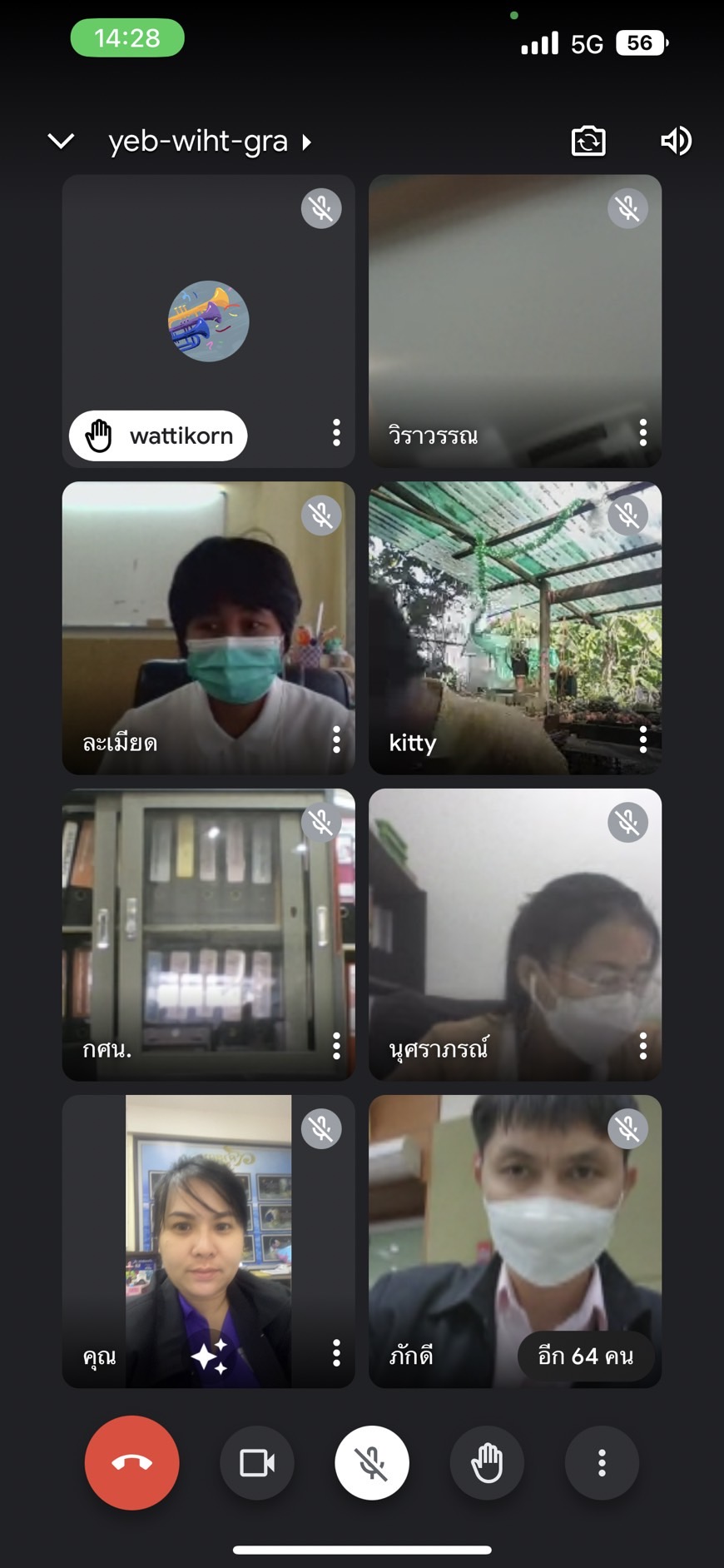The height and width of the screenshot is (1568, 724).
Task: Open visual effects on your video
Action: (x=209, y=1356)
